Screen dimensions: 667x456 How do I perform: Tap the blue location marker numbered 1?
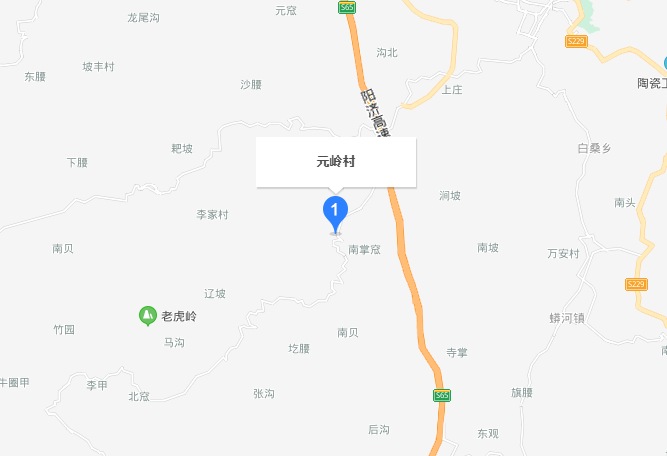[x=334, y=212]
